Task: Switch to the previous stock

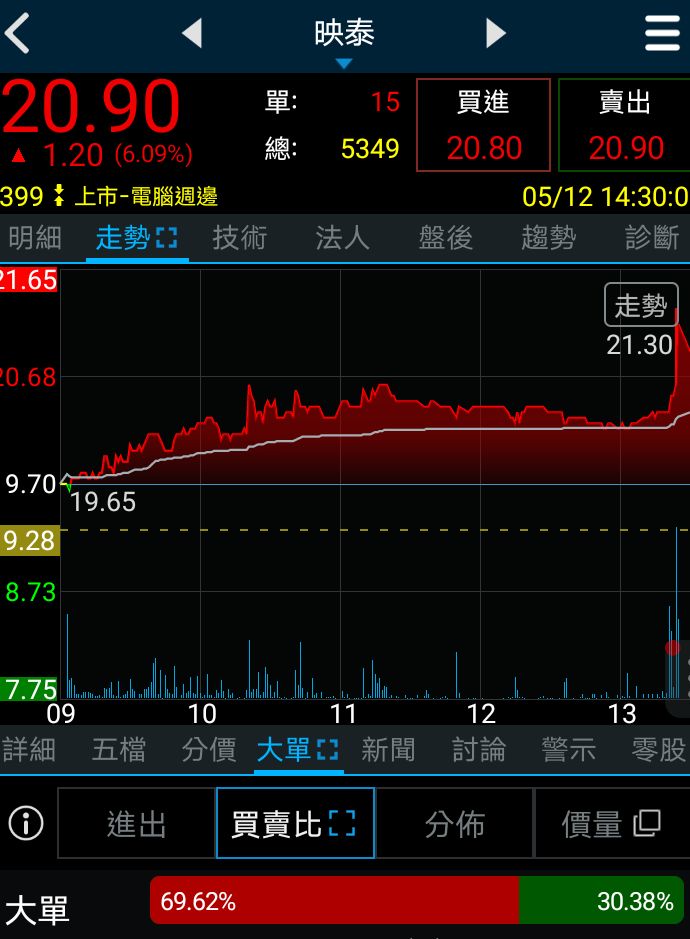Action: (192, 34)
